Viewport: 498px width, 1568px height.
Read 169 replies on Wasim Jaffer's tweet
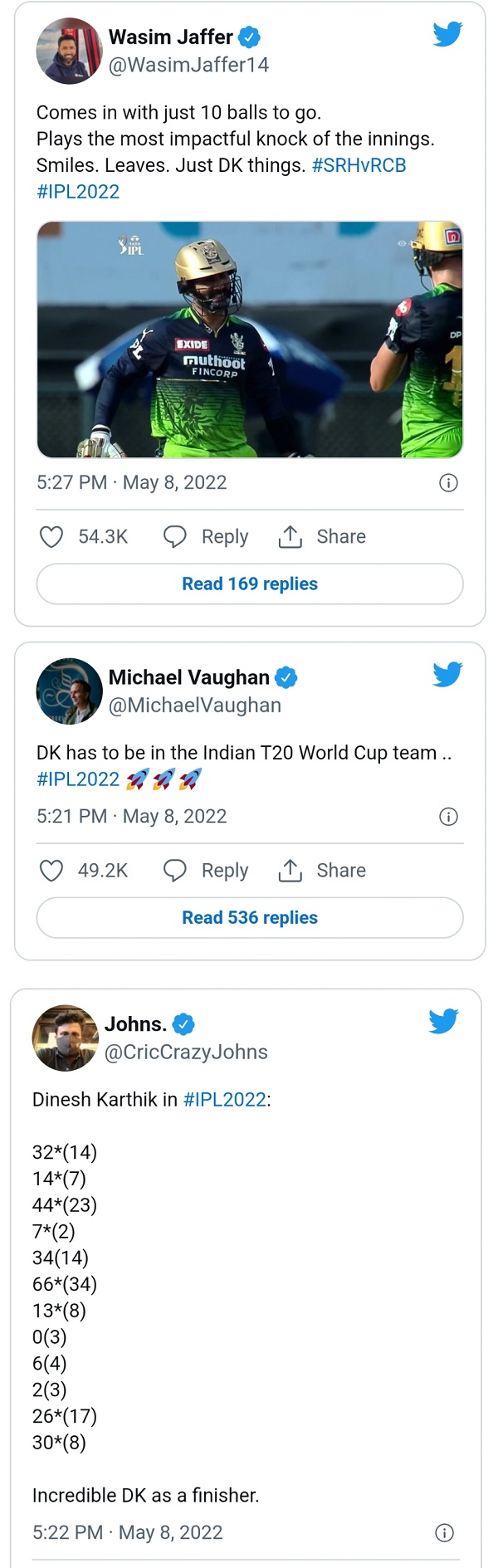pyautogui.click(x=249, y=584)
